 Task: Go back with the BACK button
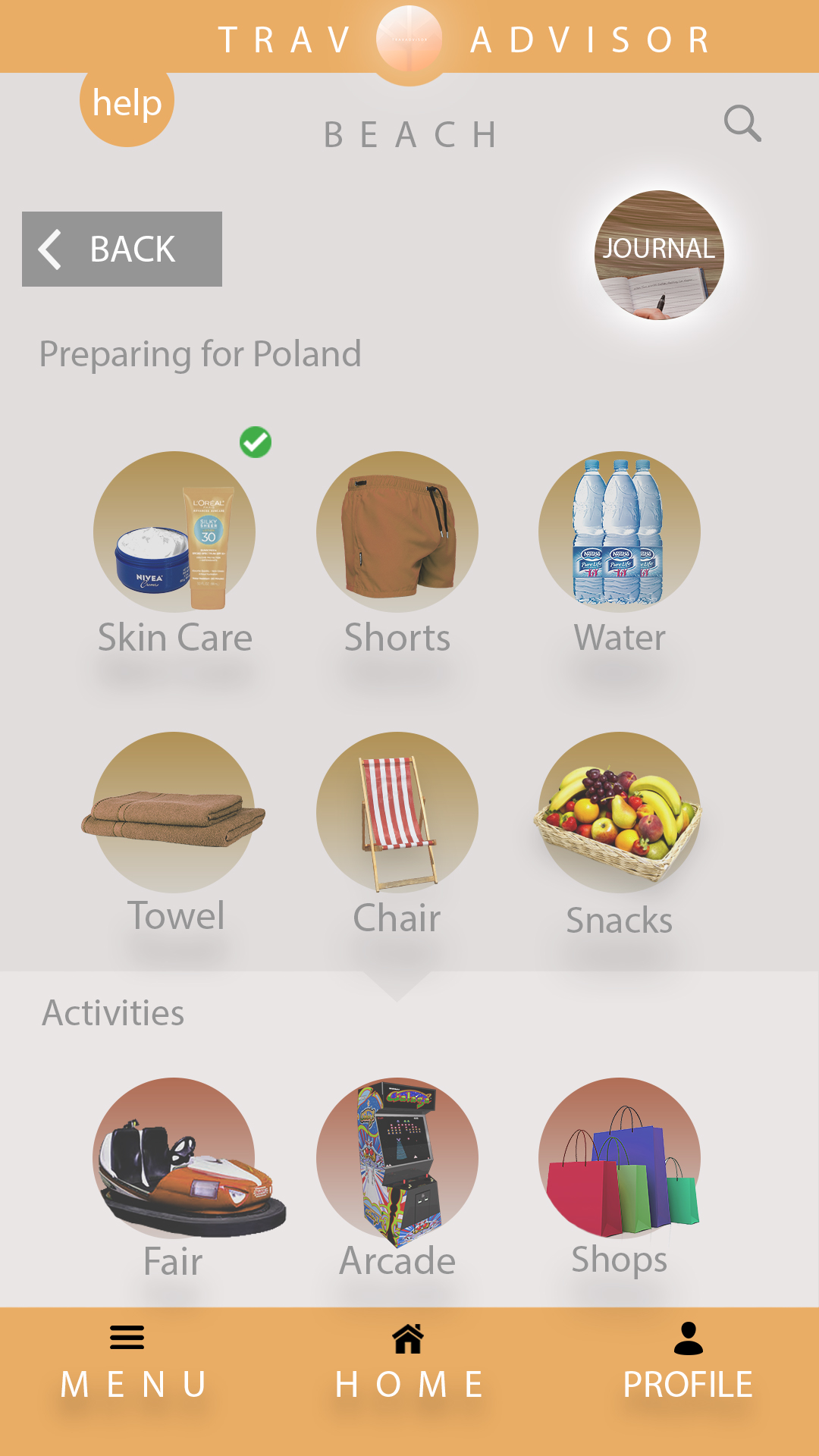[x=122, y=249]
